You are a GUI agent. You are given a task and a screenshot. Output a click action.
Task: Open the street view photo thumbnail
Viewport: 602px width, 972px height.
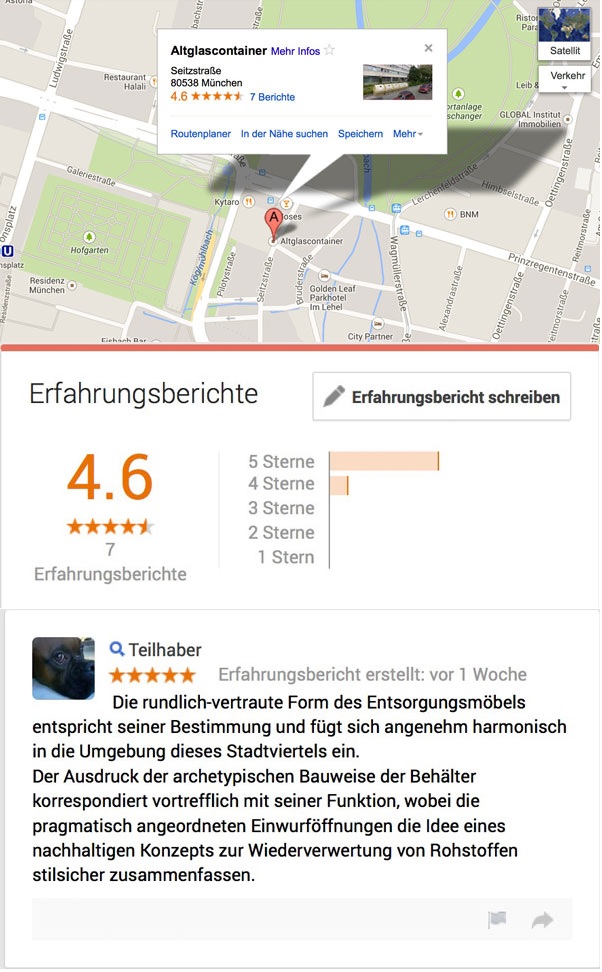[397, 82]
